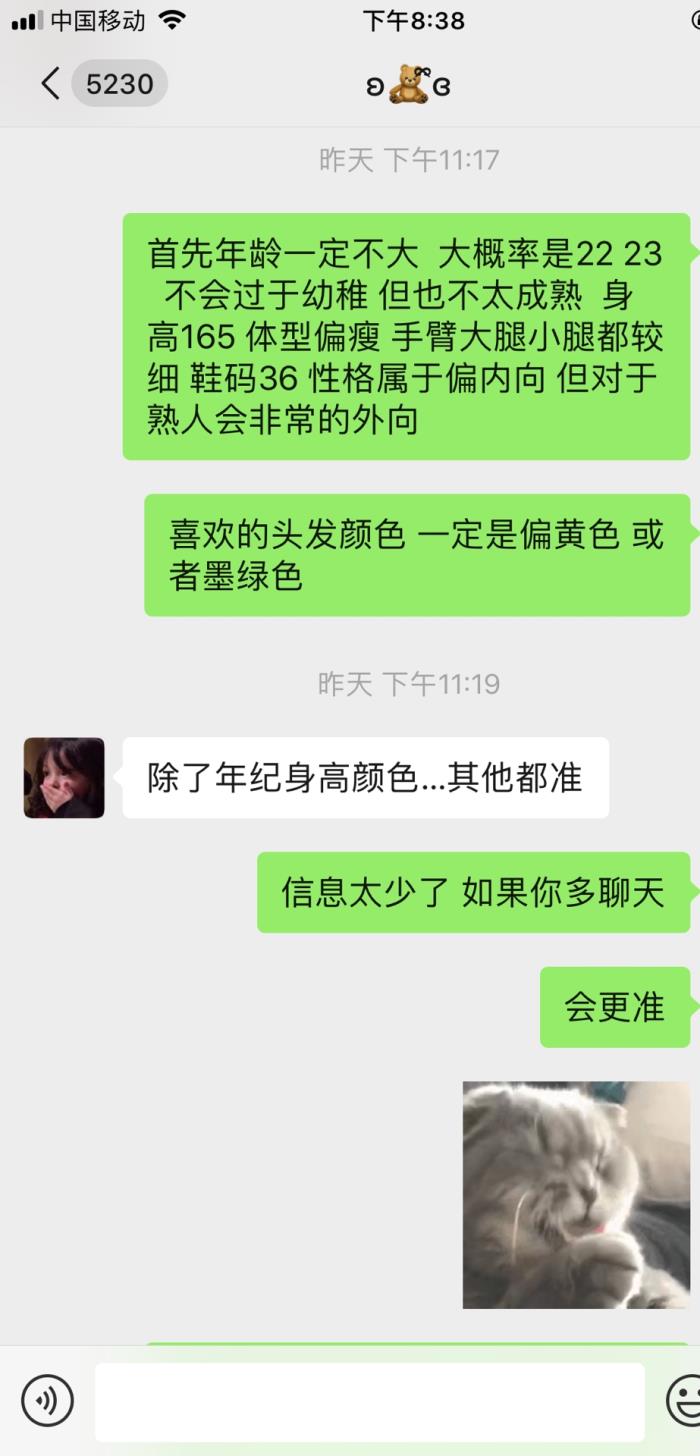Tap the message text input field

pyautogui.click(x=369, y=1401)
